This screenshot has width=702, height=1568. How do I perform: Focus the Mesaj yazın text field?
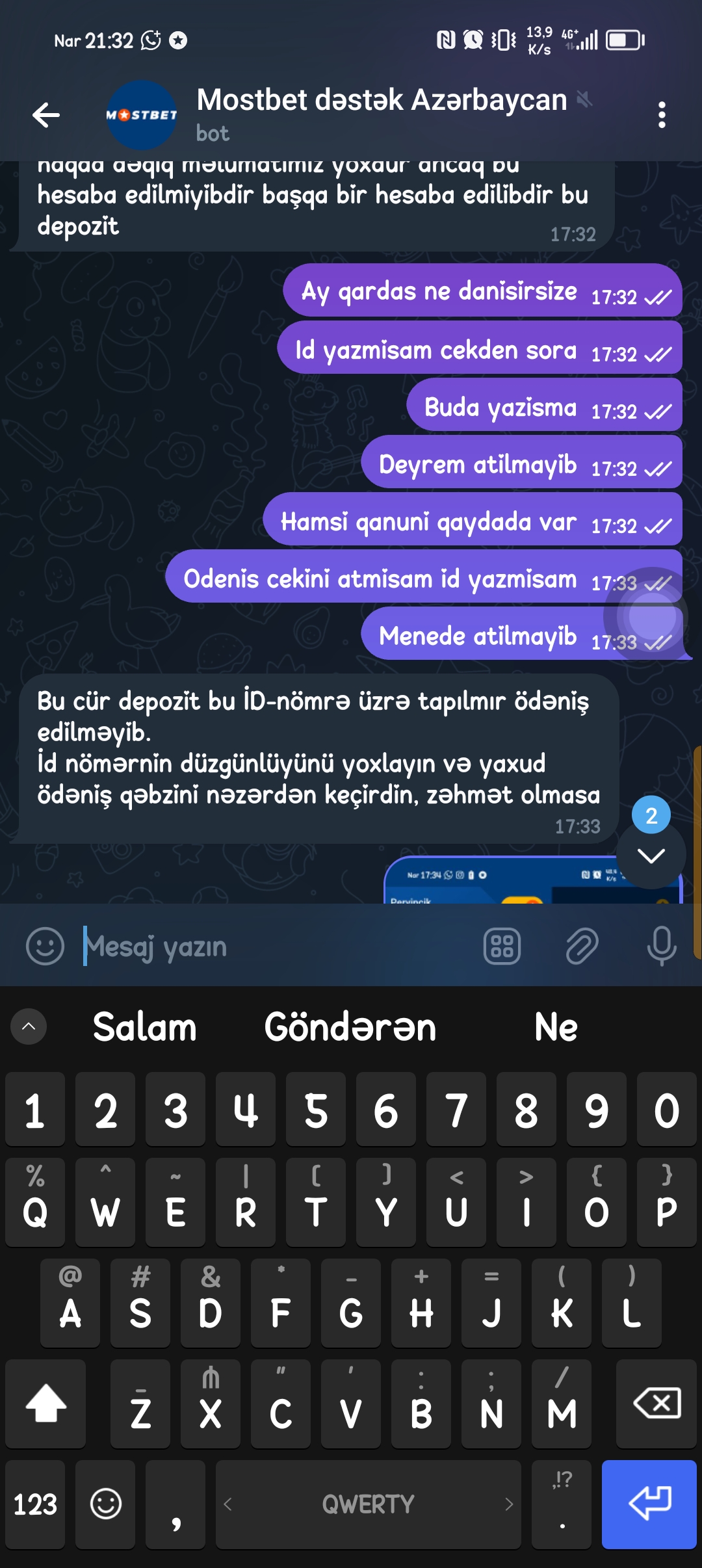point(276,947)
